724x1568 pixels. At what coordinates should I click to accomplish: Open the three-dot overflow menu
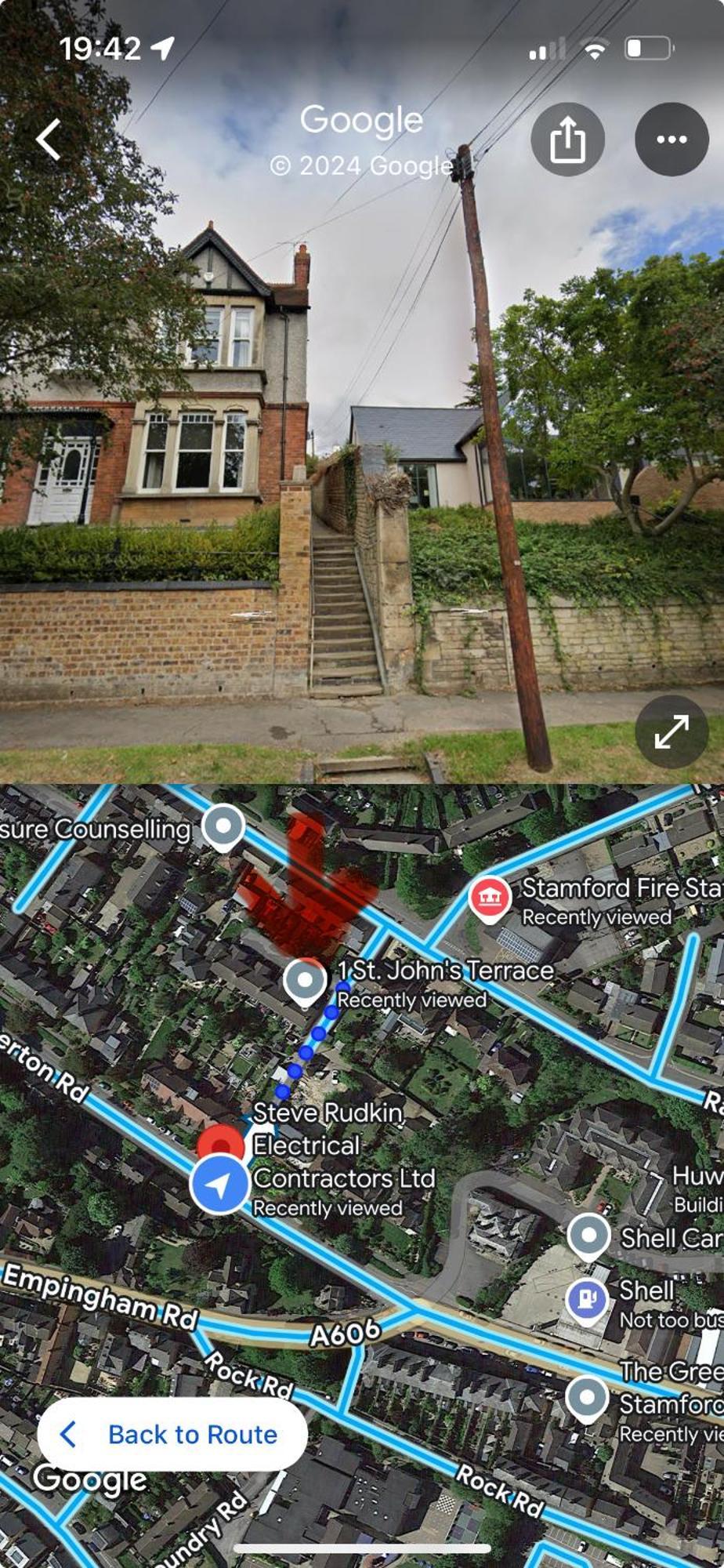(x=672, y=140)
